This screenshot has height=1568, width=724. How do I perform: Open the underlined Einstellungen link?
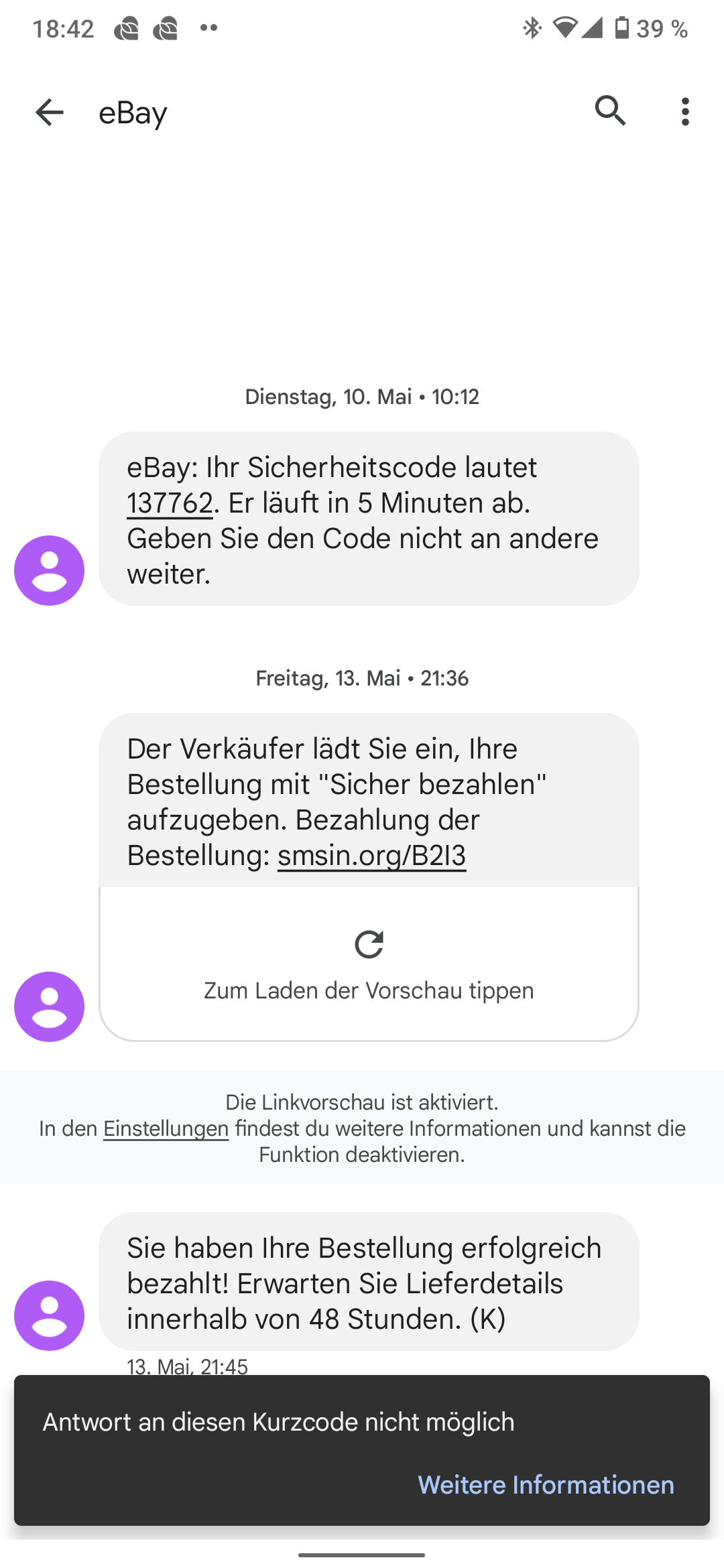[x=166, y=1129]
